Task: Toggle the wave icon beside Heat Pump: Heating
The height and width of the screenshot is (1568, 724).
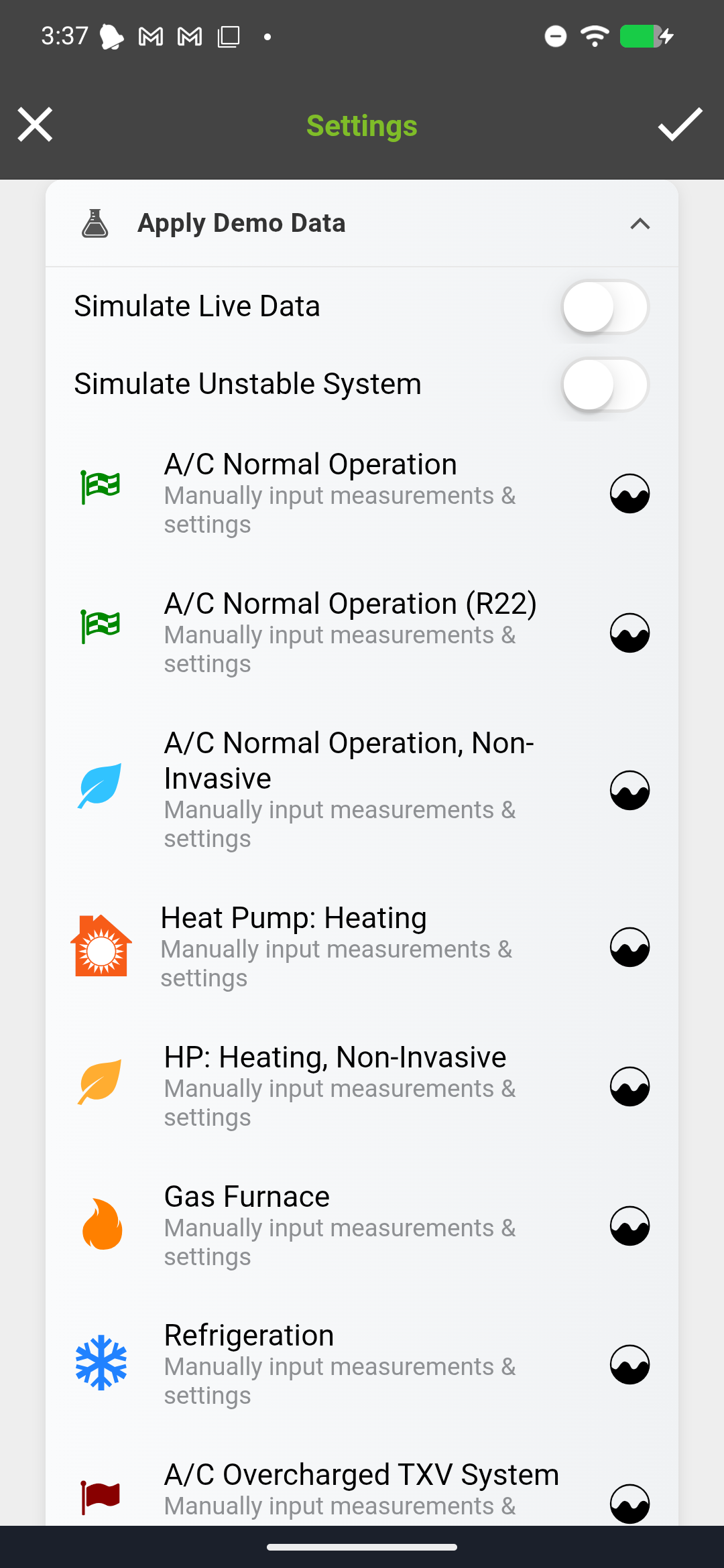Action: [629, 947]
